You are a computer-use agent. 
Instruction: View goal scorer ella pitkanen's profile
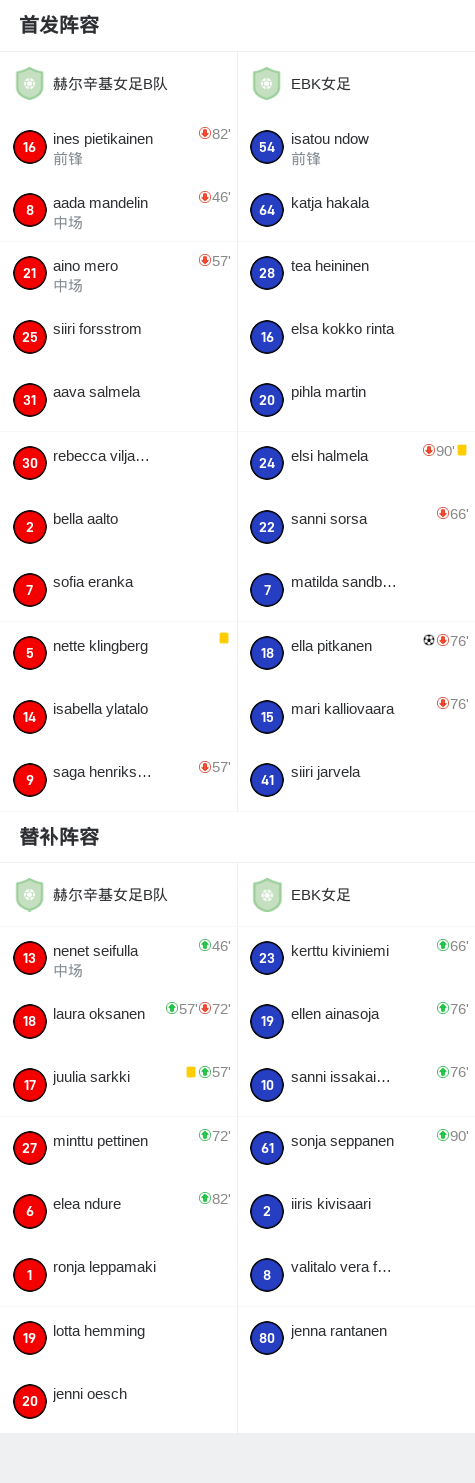pyautogui.click(x=356, y=654)
